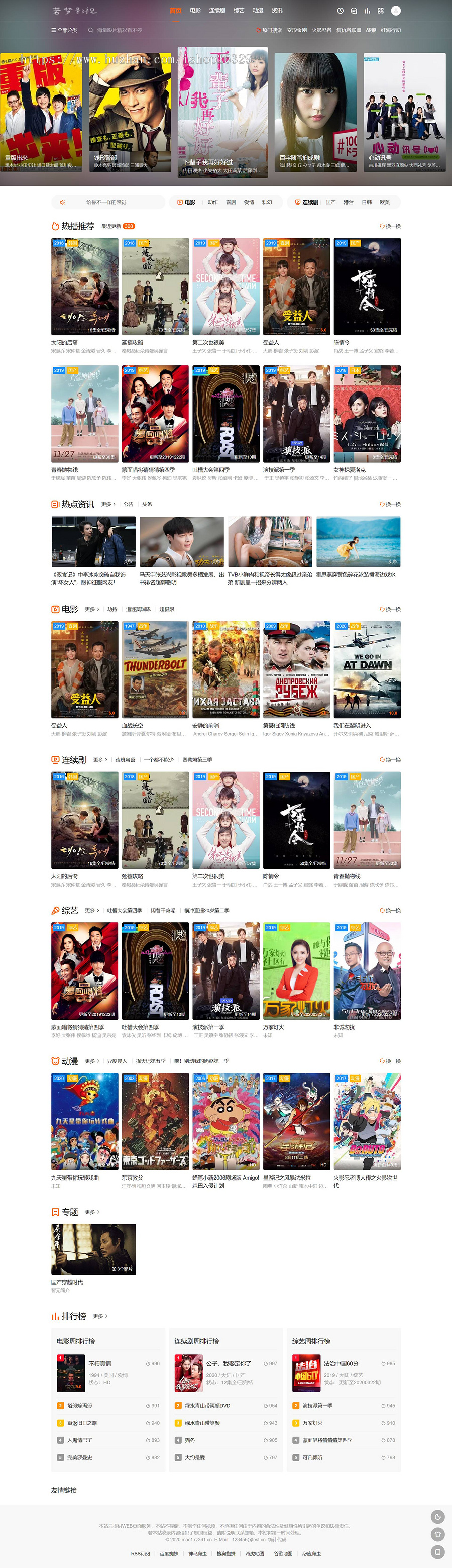The height and width of the screenshot is (1568, 452).
Task: Open the 下辈子我再好好过 banner slide
Action: point(222,113)
